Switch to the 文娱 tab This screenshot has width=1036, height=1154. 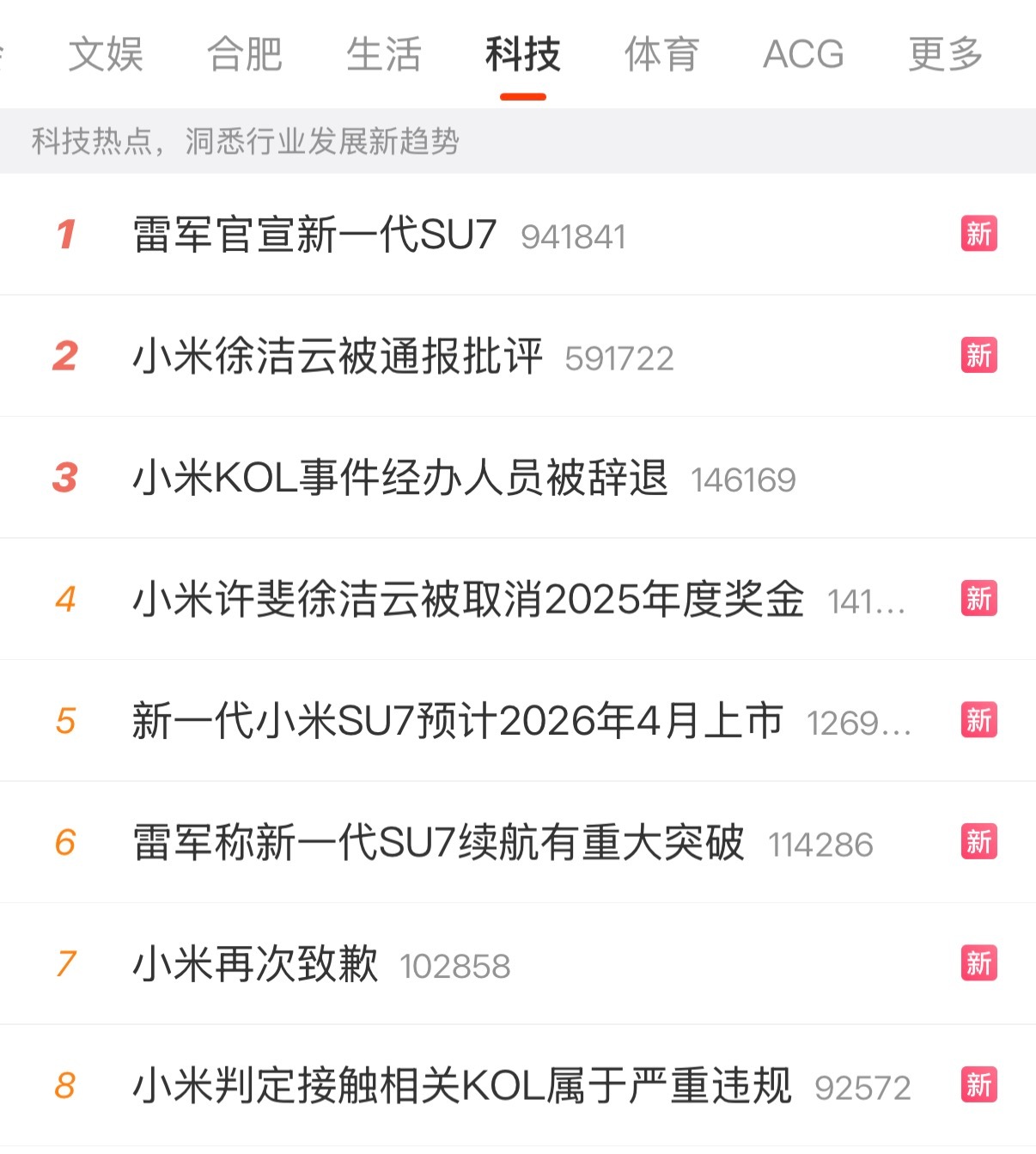(x=108, y=55)
